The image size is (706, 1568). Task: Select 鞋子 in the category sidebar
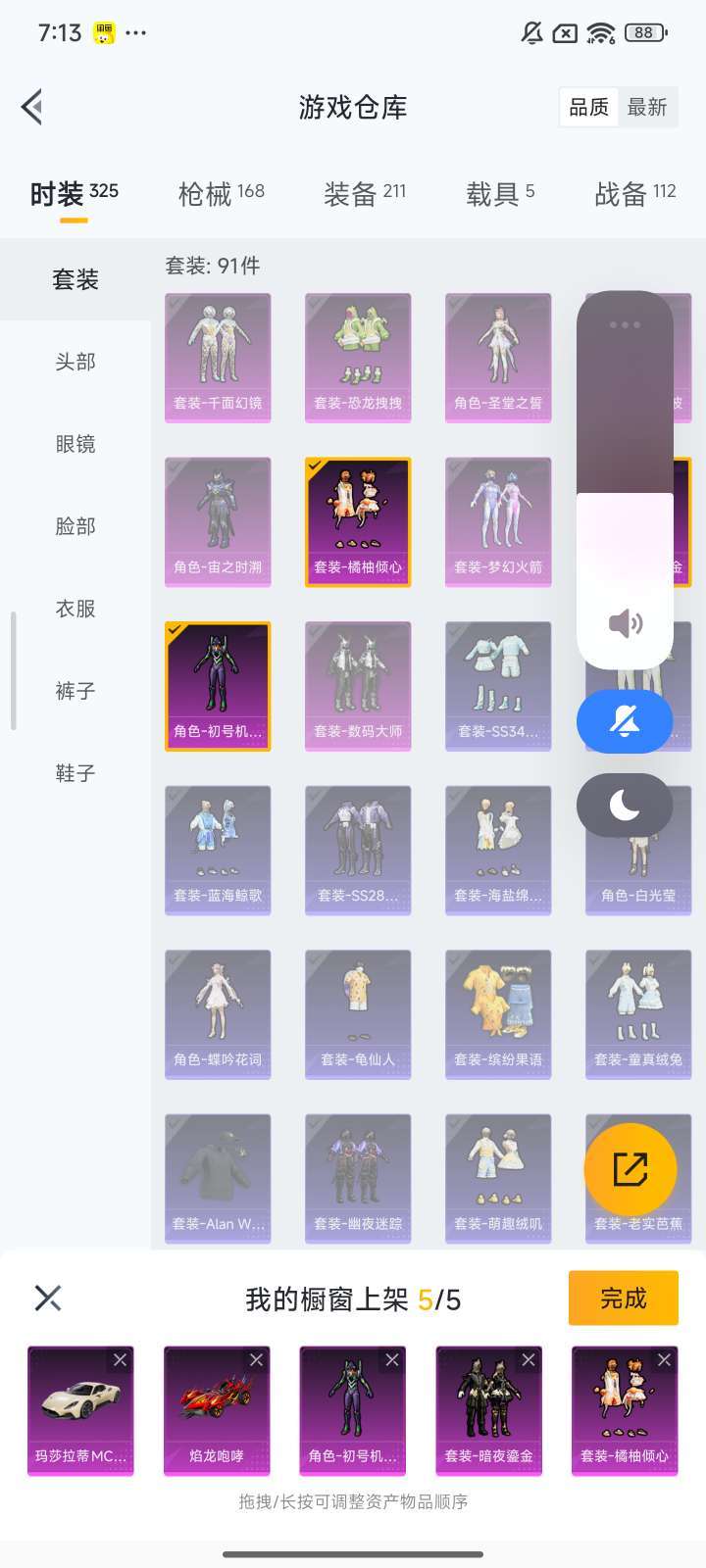pos(76,773)
